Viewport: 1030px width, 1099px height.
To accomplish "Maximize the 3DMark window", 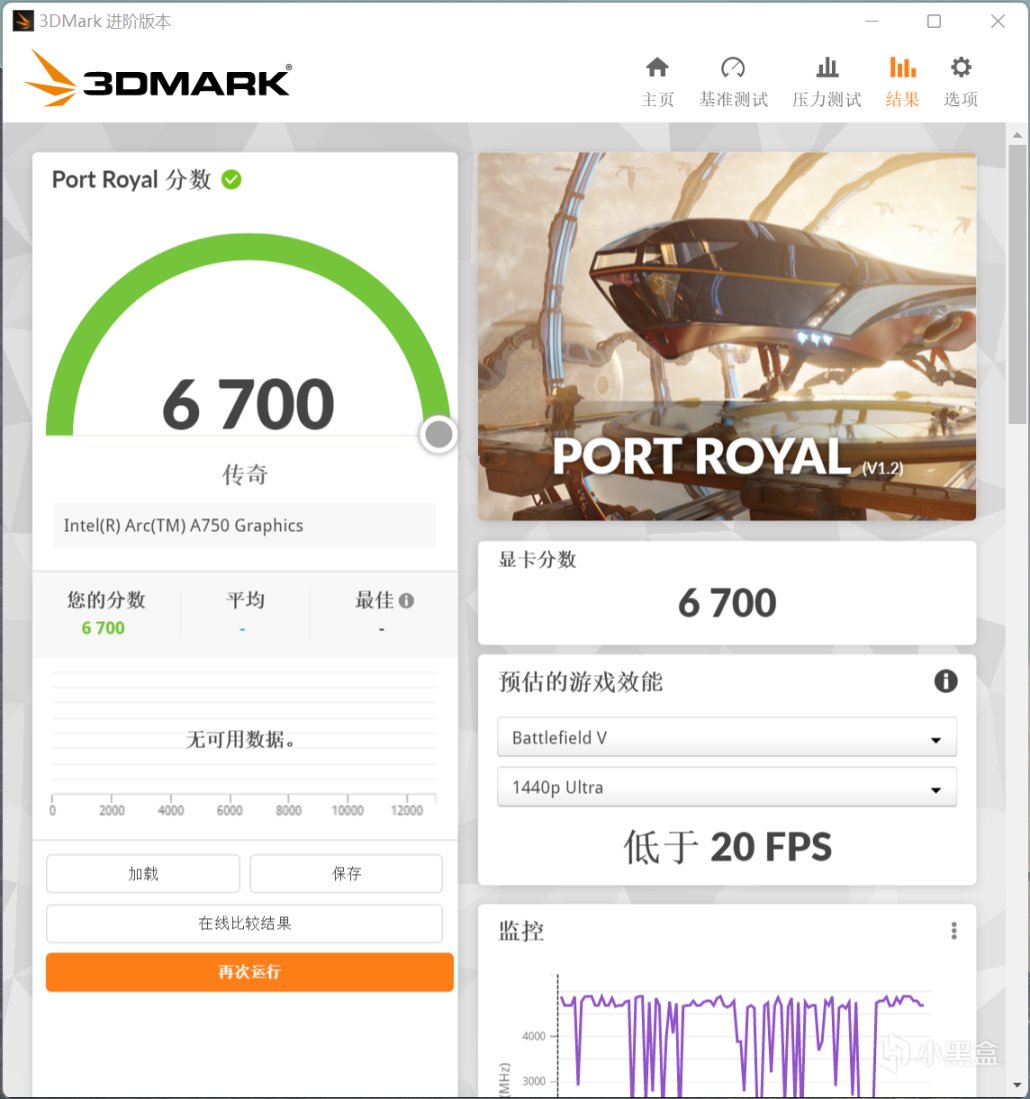I will (x=933, y=21).
